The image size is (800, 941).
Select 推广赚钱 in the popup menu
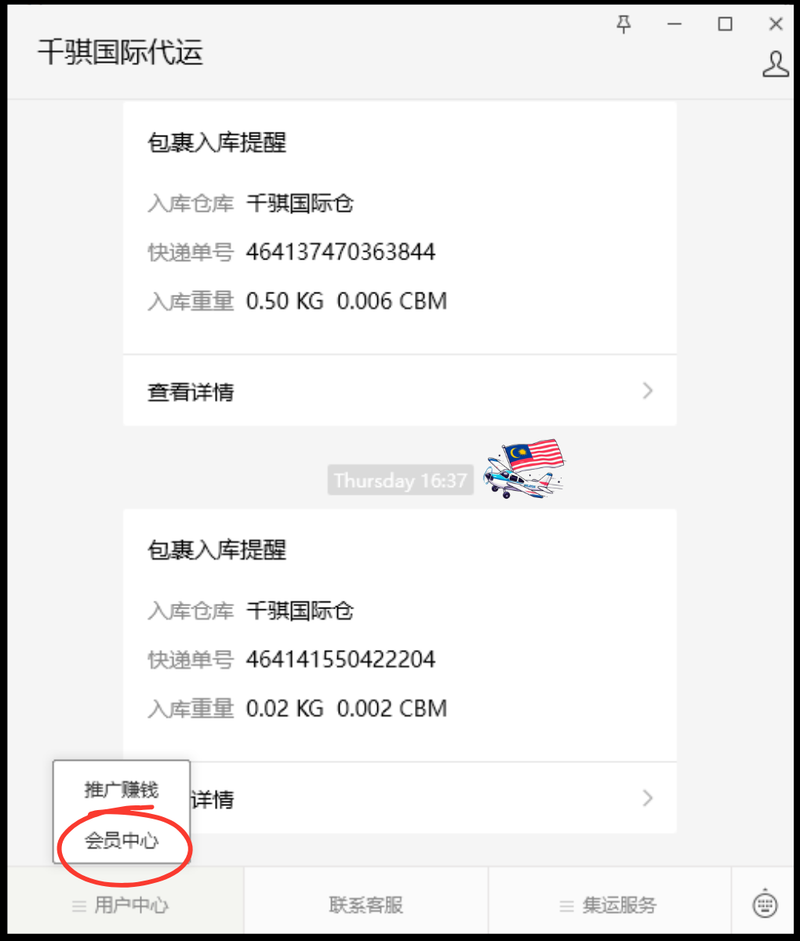(x=121, y=789)
